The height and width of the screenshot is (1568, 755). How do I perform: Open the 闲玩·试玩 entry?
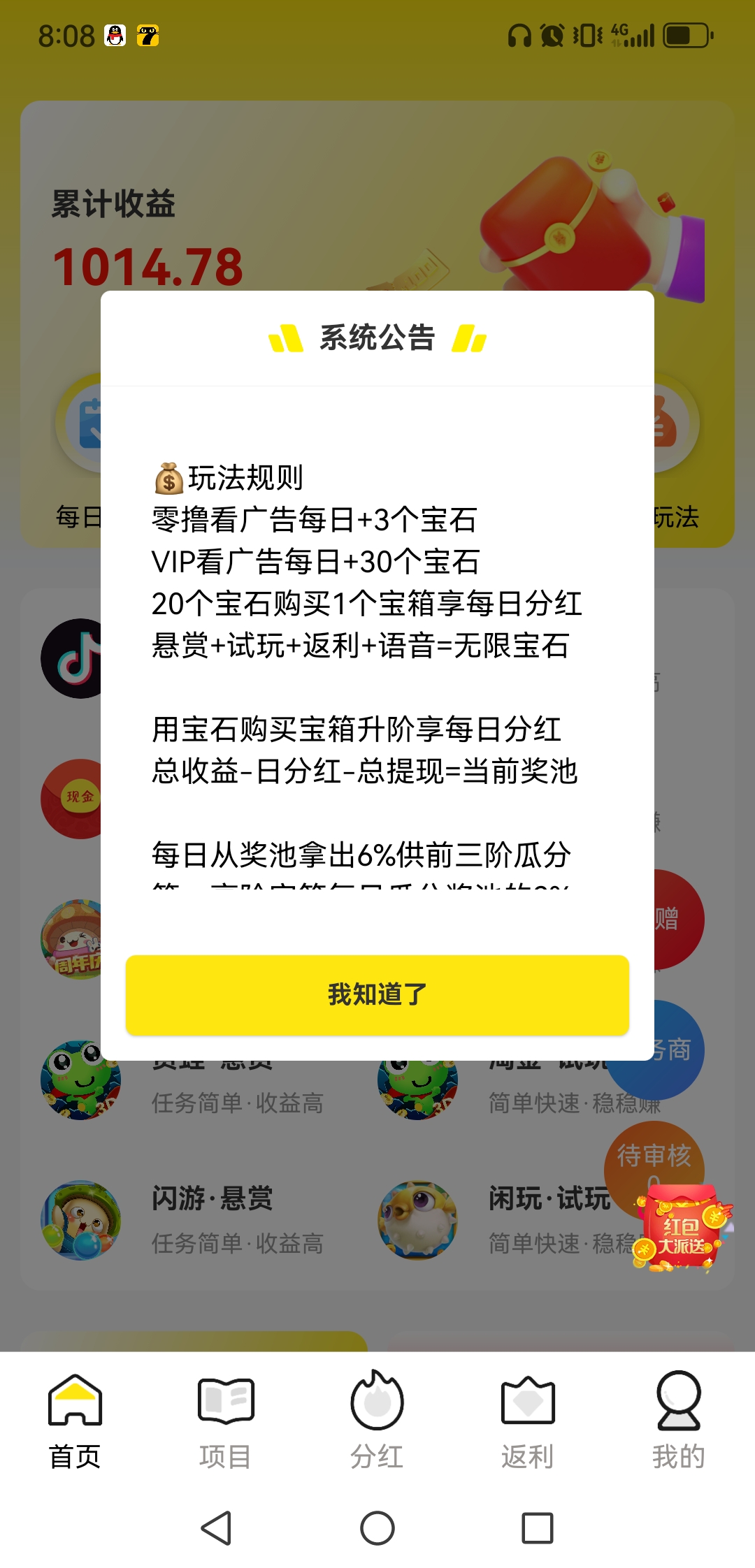[549, 1199]
